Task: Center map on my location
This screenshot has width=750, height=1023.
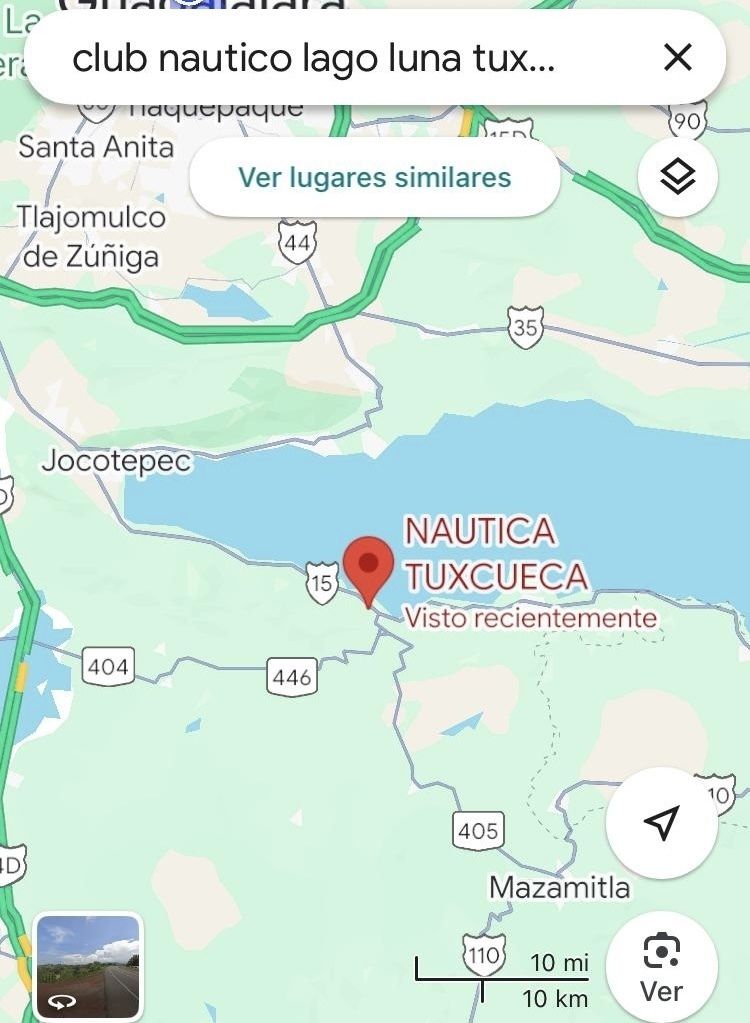Action: click(x=661, y=822)
